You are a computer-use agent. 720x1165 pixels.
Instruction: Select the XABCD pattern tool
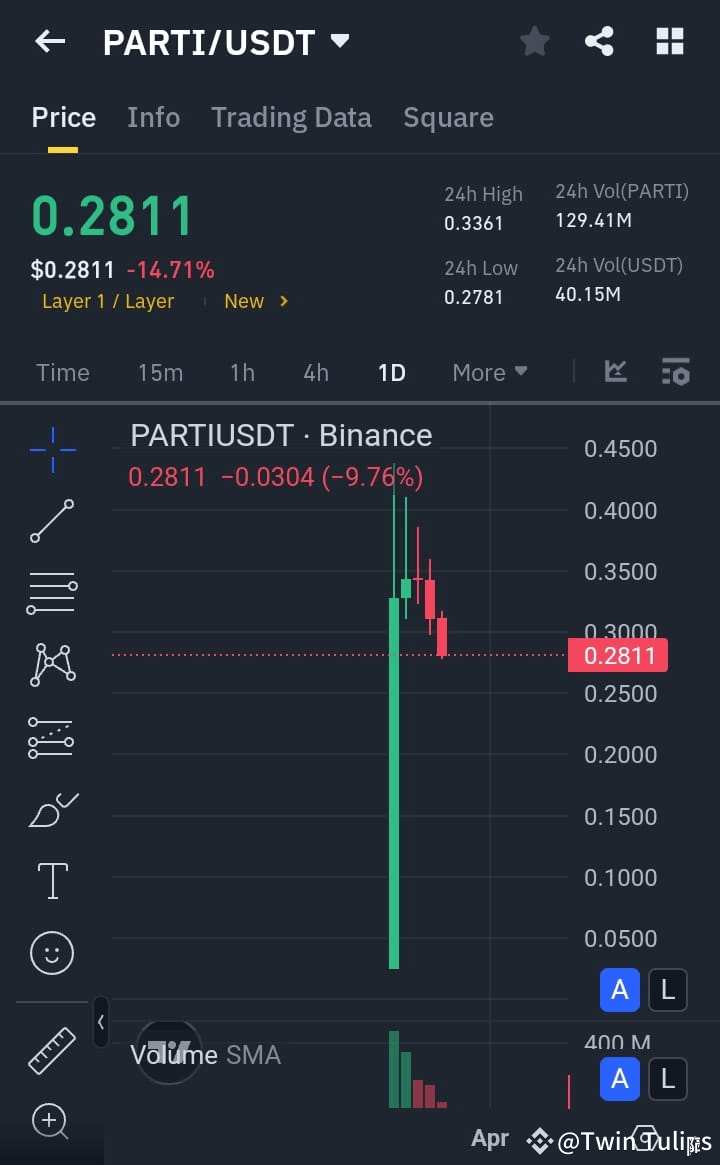click(x=51, y=664)
